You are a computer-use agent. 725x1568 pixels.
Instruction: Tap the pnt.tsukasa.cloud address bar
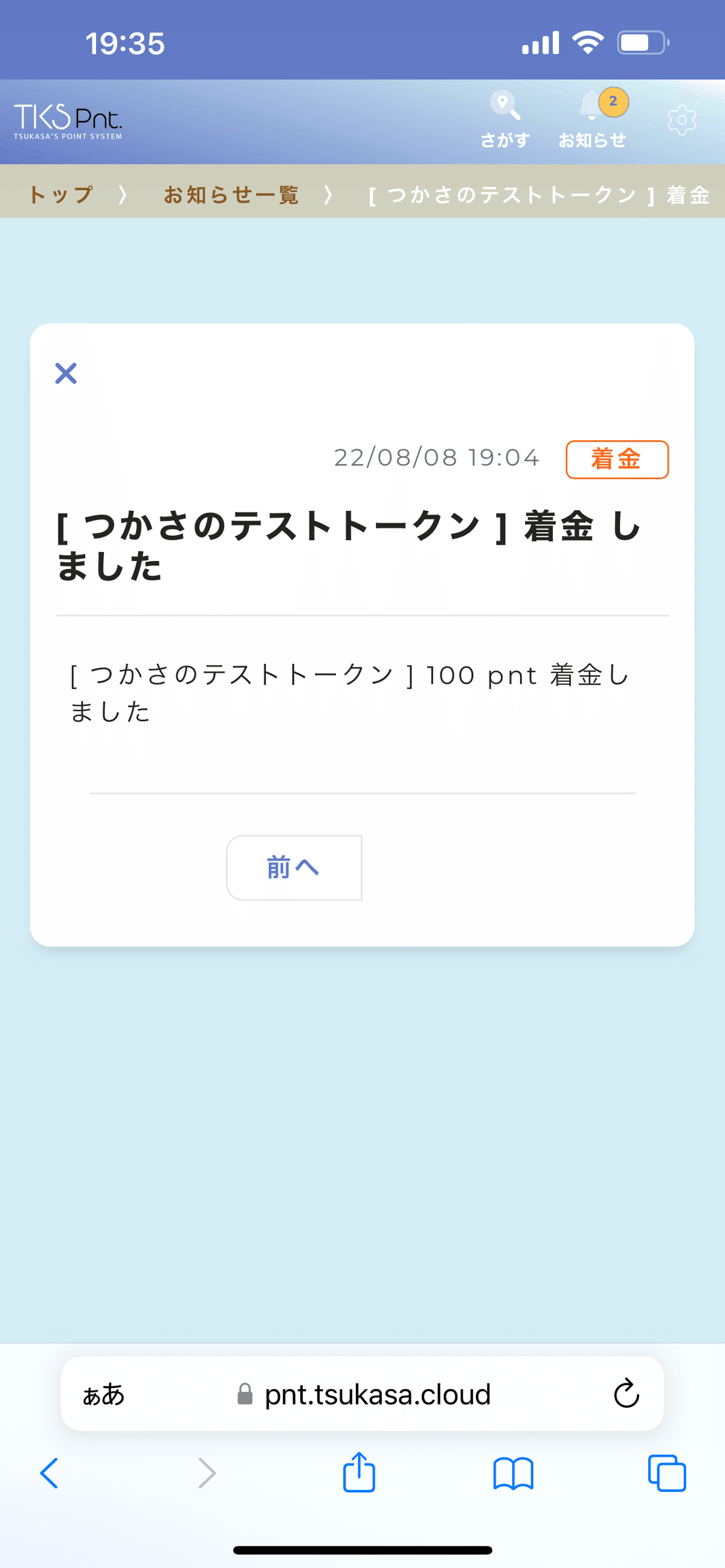(x=363, y=1393)
